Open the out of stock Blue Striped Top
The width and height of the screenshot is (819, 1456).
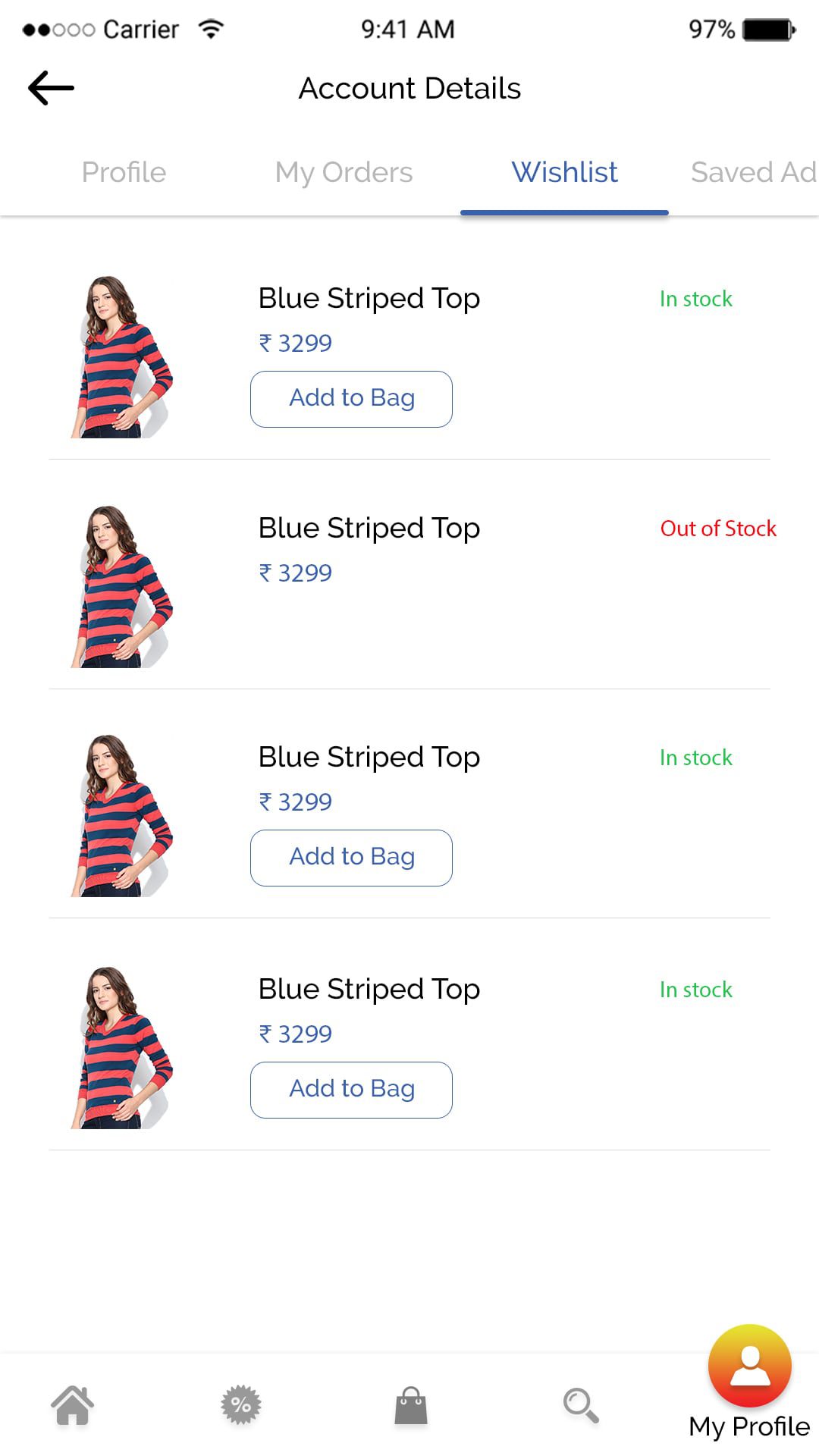click(x=369, y=528)
